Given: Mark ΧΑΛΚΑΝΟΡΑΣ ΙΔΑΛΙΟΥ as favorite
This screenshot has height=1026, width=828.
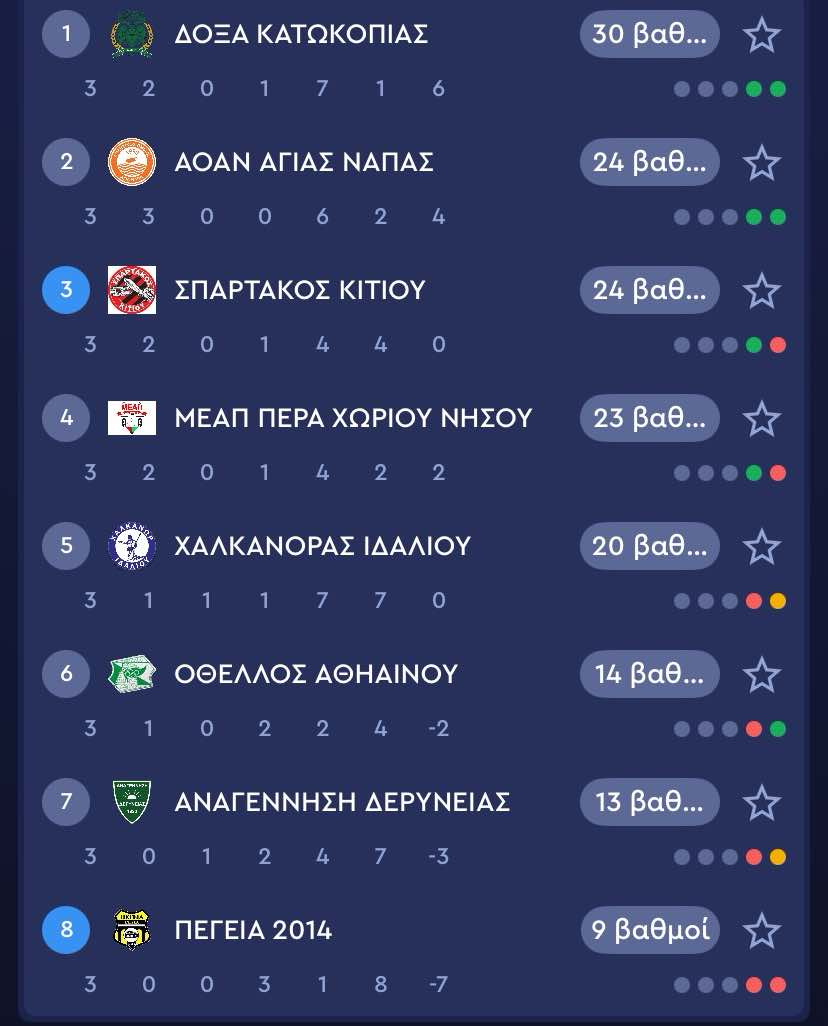Looking at the screenshot, I should [x=762, y=547].
